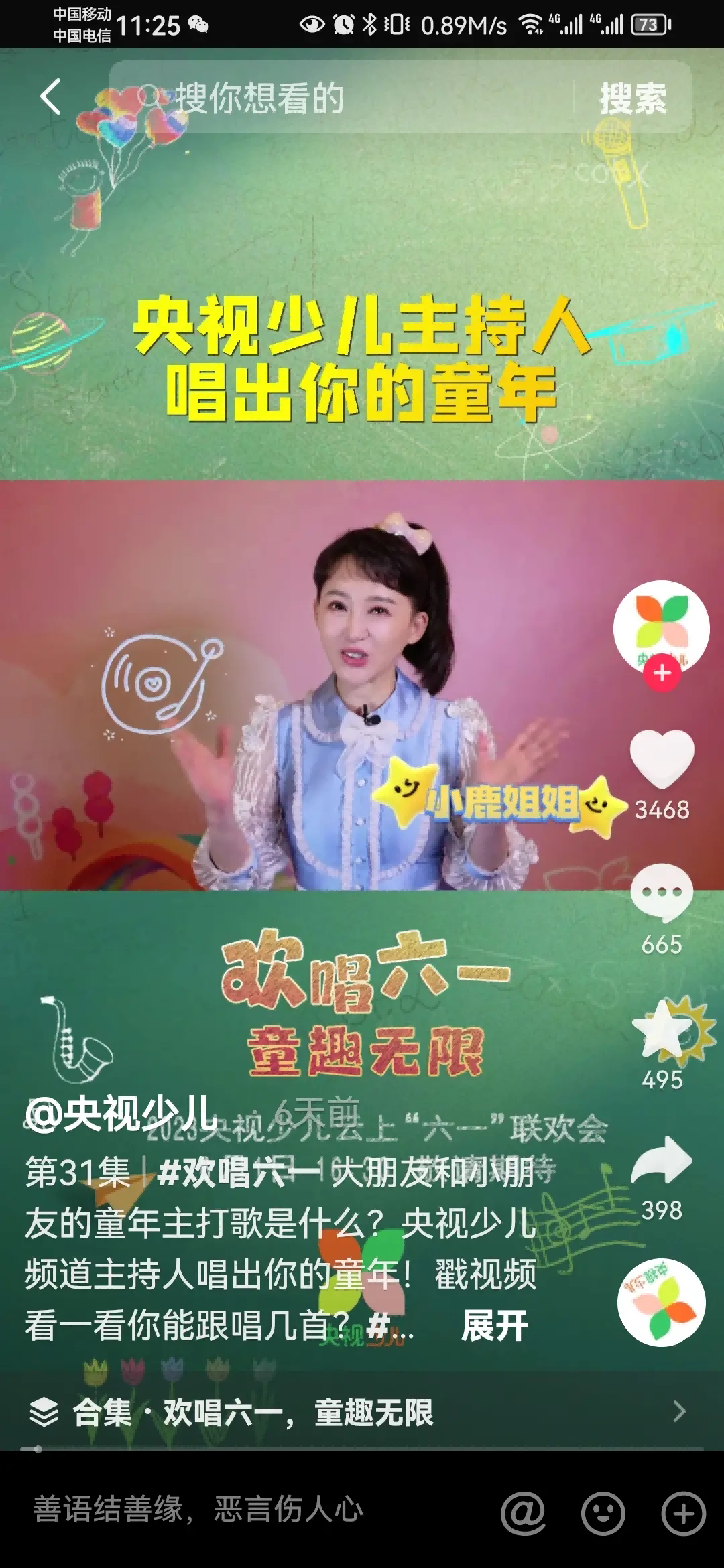
Task: Seek the video on the progress bar
Action: coord(362,1449)
